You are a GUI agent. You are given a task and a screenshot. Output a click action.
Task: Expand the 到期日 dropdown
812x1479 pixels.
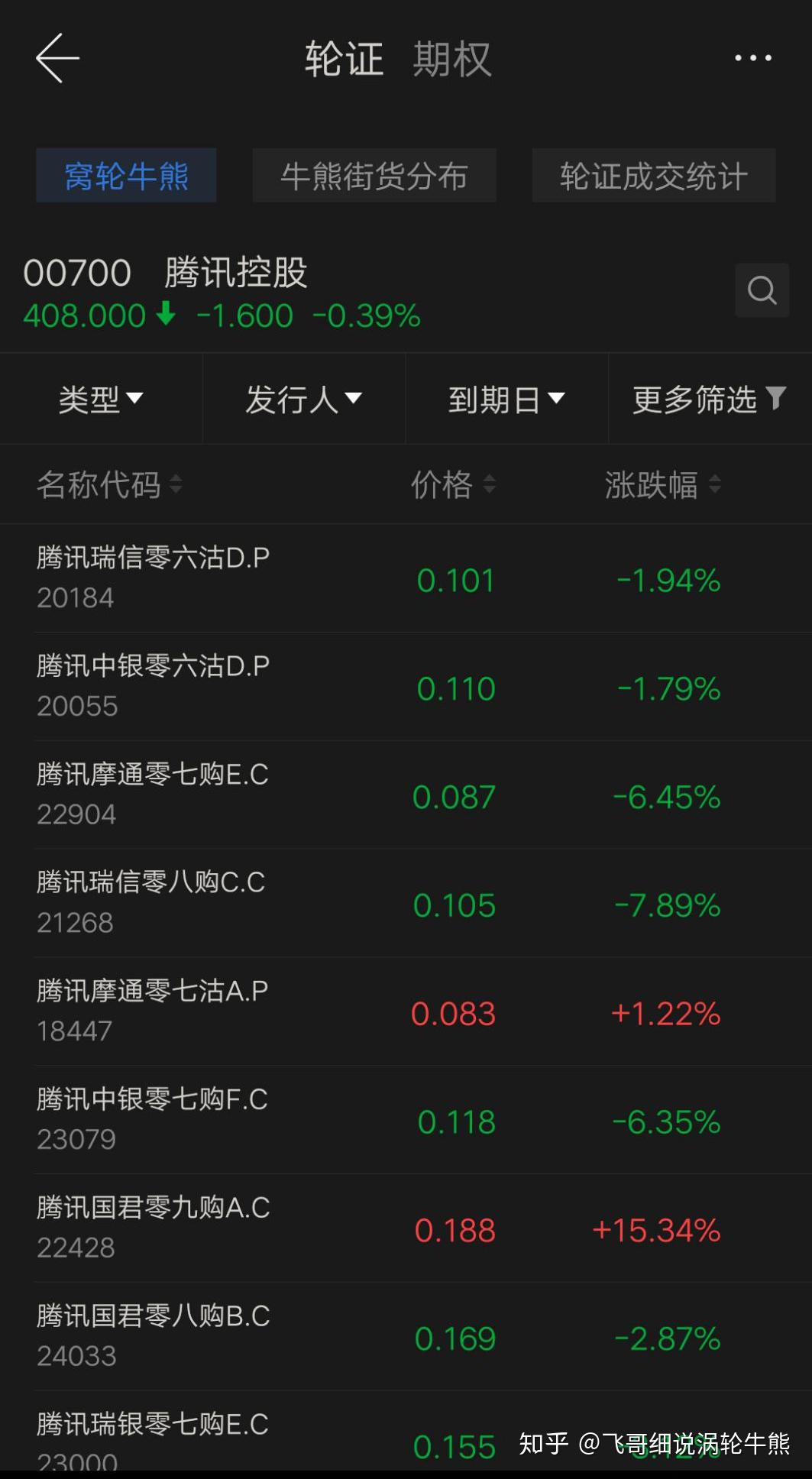tap(506, 399)
